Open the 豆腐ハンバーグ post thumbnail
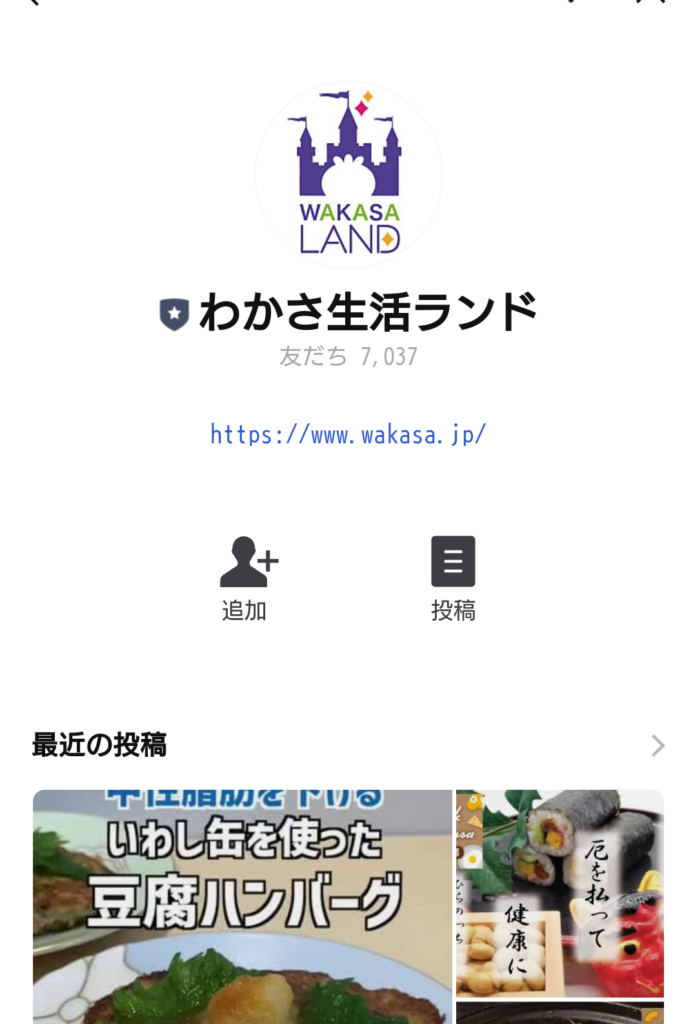 click(242, 905)
